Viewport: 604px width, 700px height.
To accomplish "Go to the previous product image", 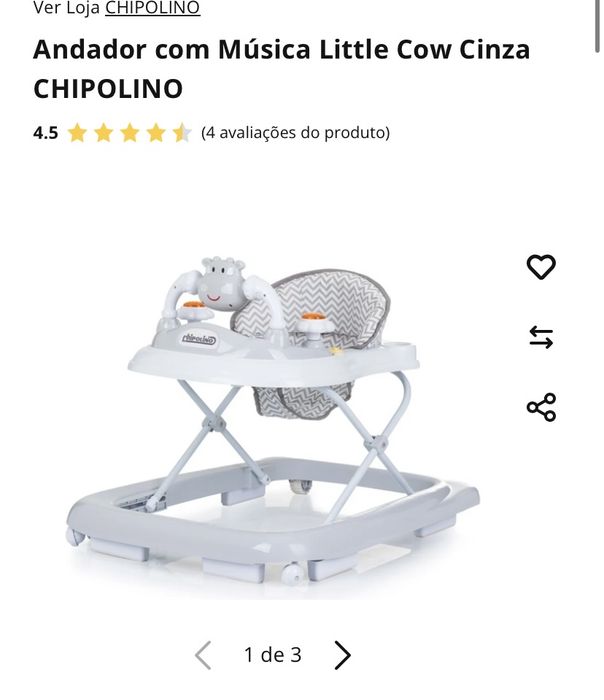I will (203, 655).
